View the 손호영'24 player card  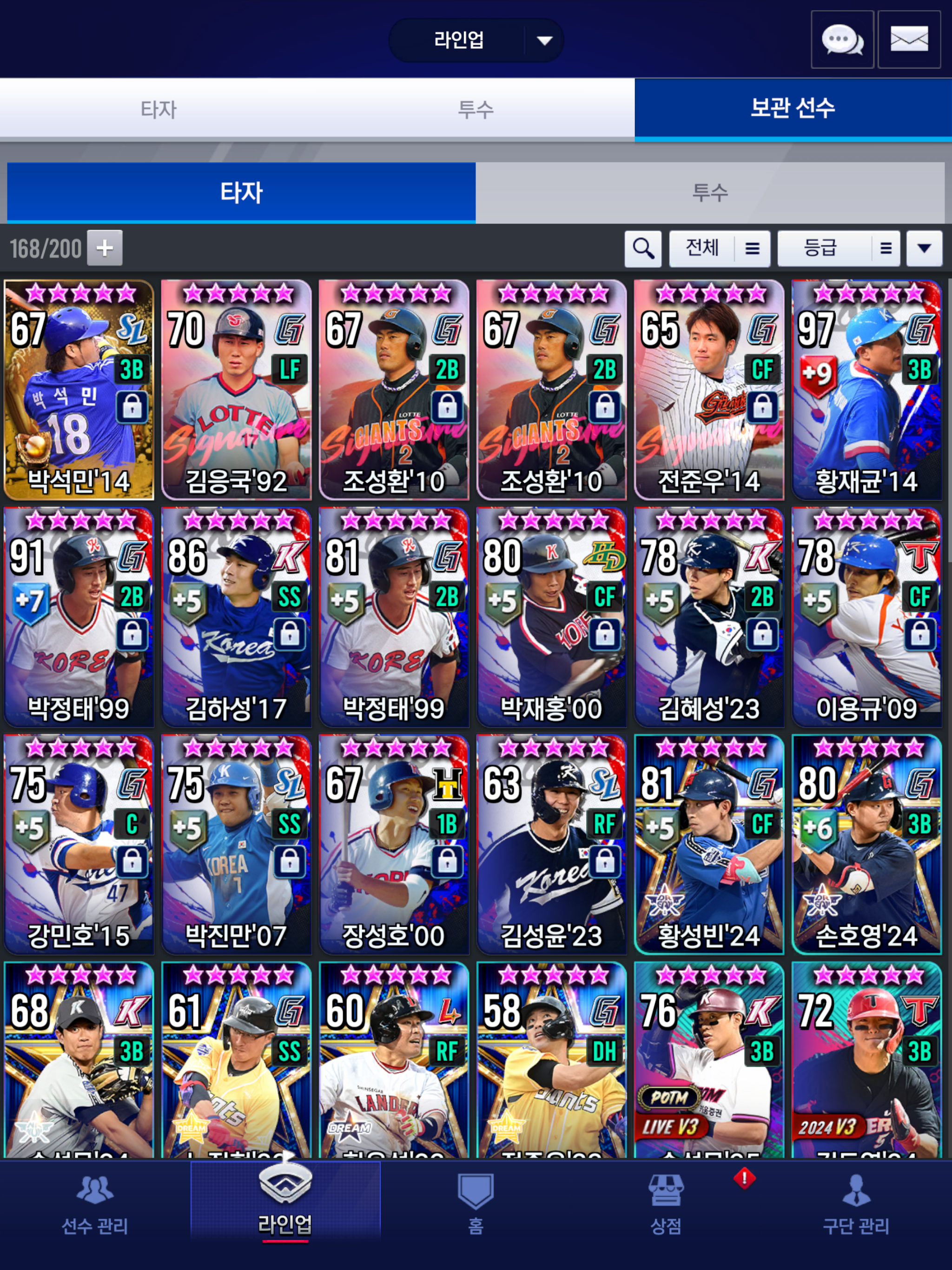[866, 844]
